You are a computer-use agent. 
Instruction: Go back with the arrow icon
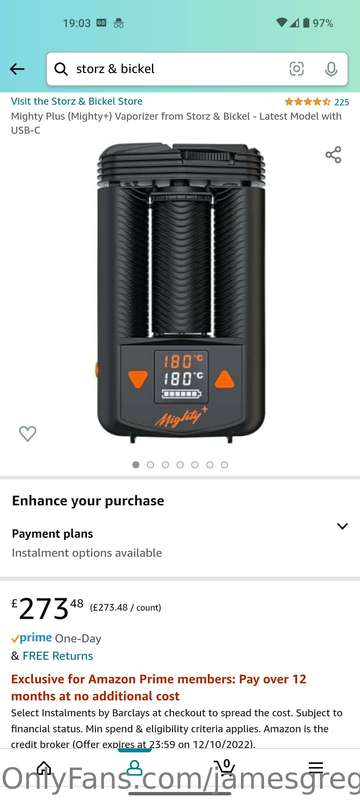17,69
